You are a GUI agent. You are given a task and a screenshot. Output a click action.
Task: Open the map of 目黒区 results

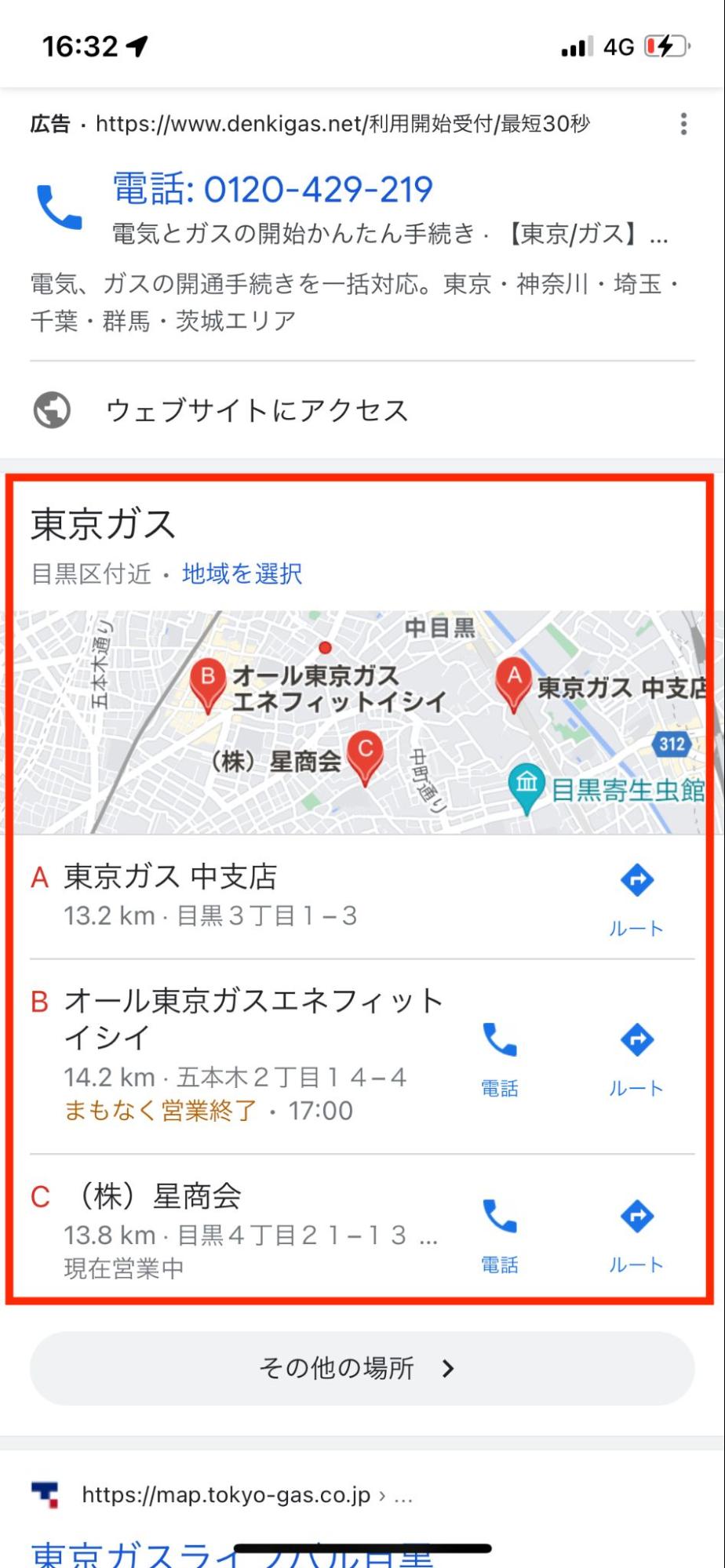coord(361,722)
